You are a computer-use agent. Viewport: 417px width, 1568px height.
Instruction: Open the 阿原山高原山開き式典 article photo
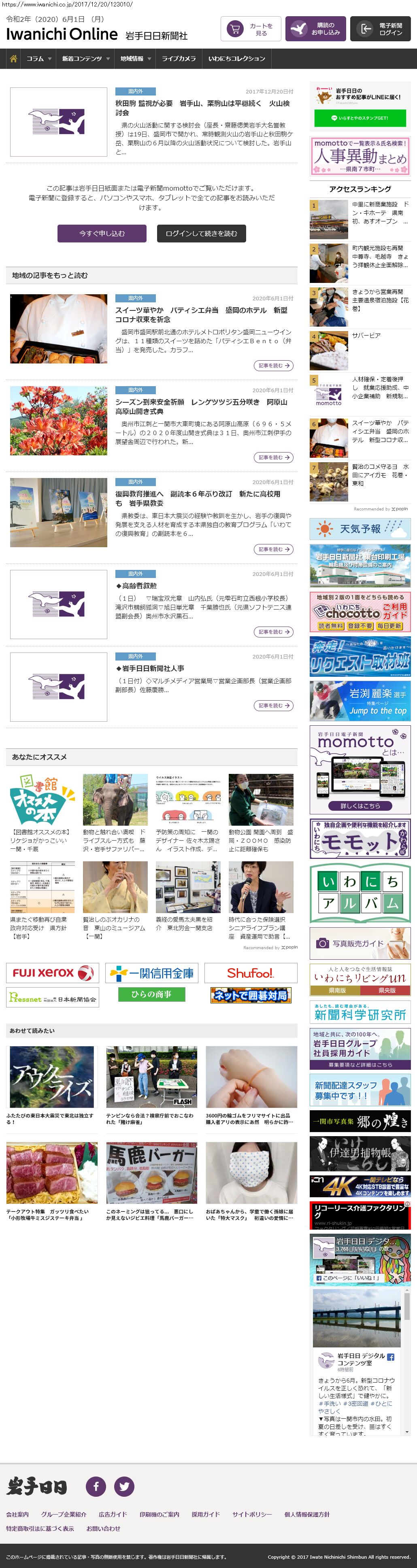[58, 421]
